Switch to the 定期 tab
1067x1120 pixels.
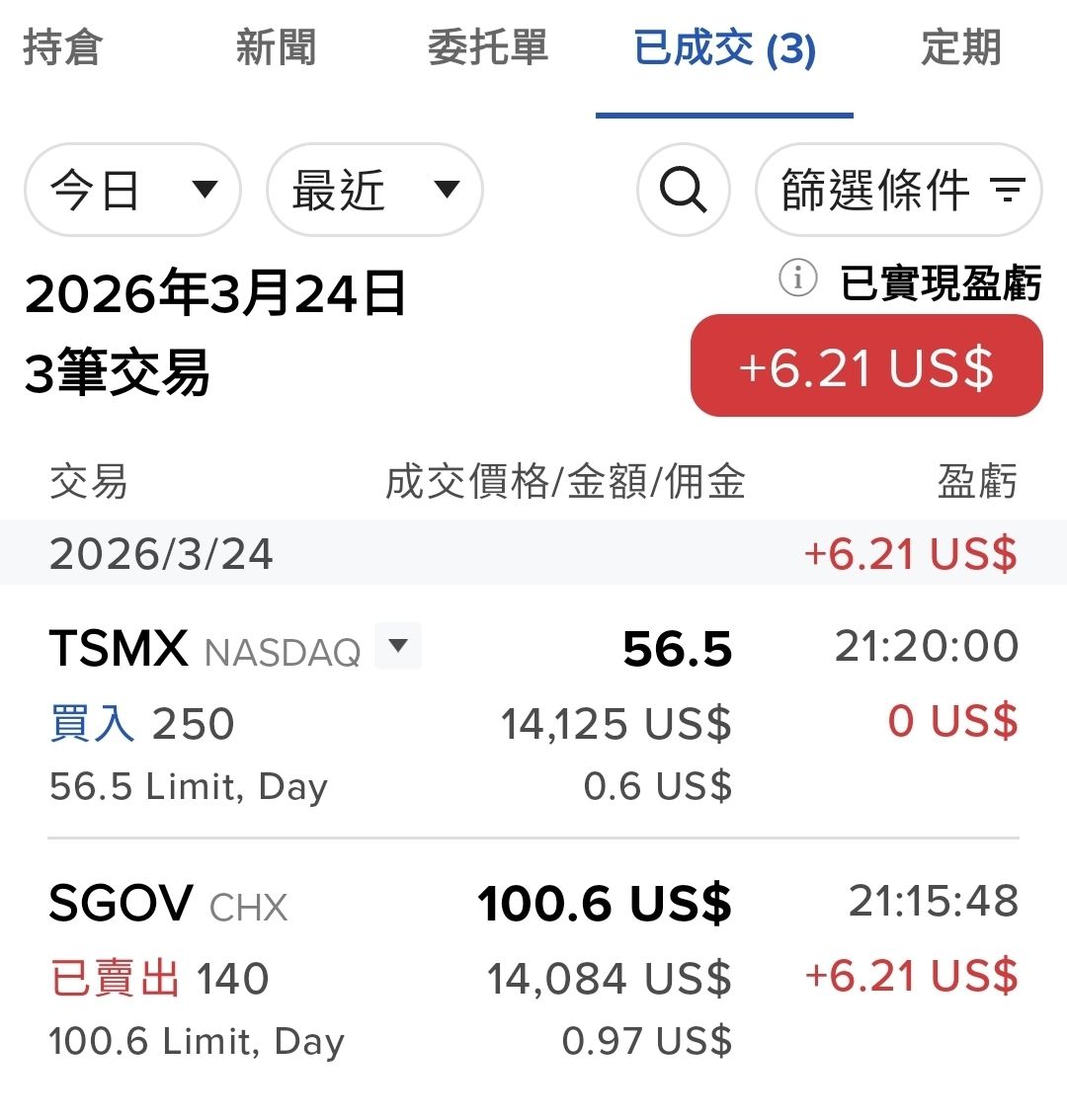(960, 47)
